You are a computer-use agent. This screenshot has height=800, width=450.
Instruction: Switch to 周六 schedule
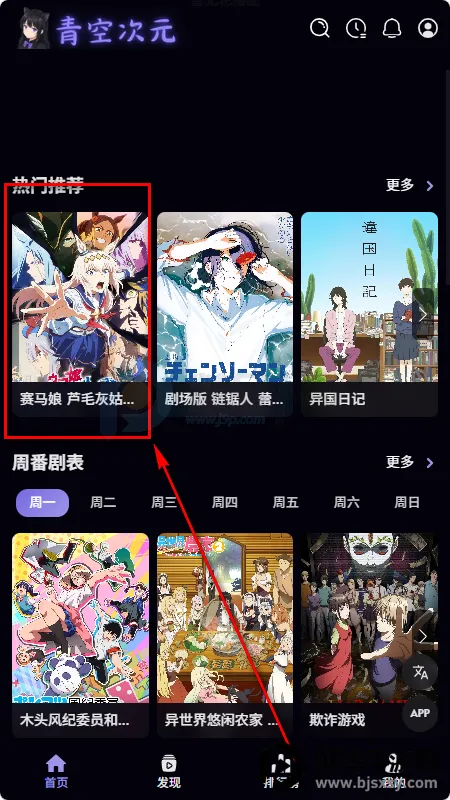(x=346, y=503)
